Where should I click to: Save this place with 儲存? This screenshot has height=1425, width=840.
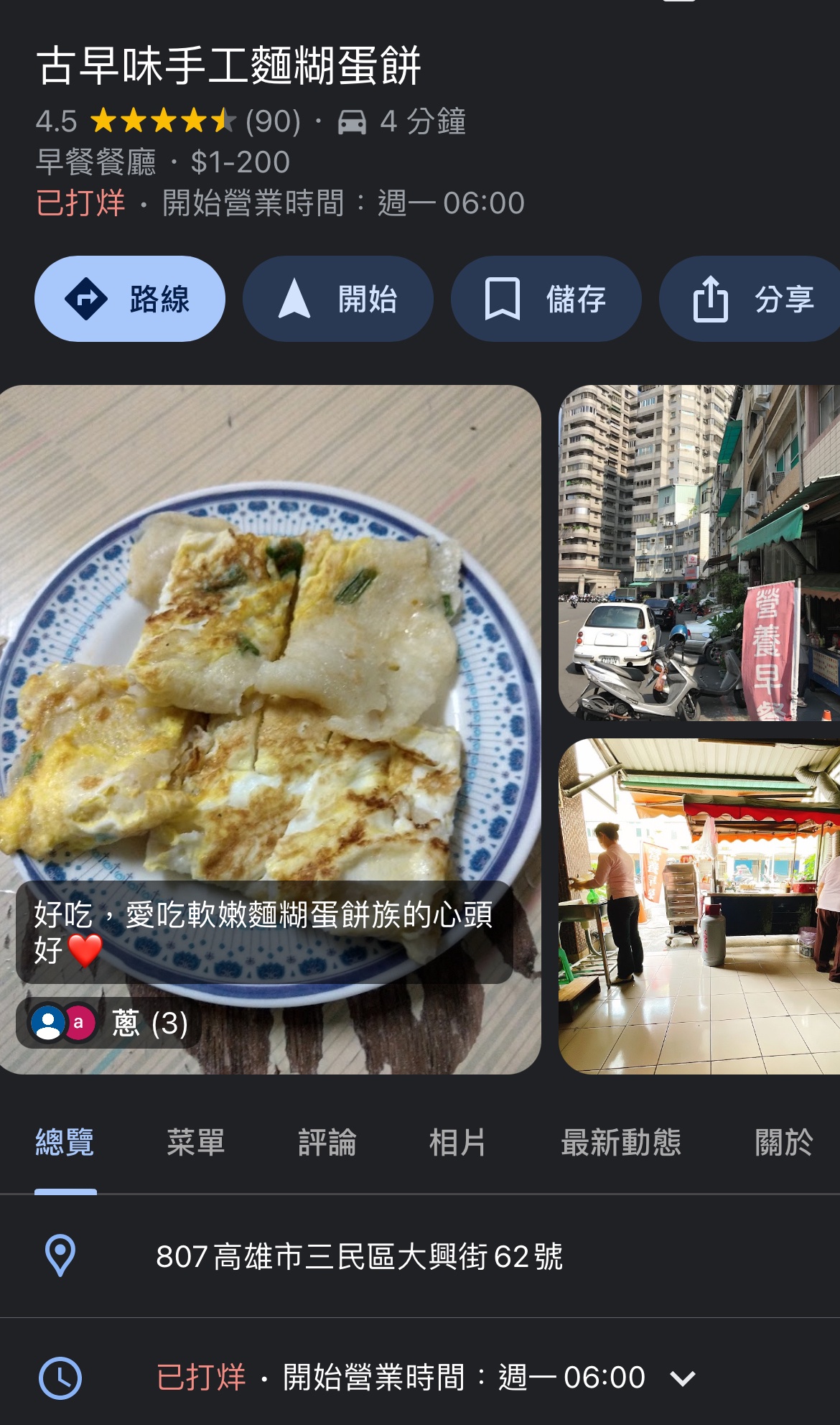pyautogui.click(x=546, y=299)
